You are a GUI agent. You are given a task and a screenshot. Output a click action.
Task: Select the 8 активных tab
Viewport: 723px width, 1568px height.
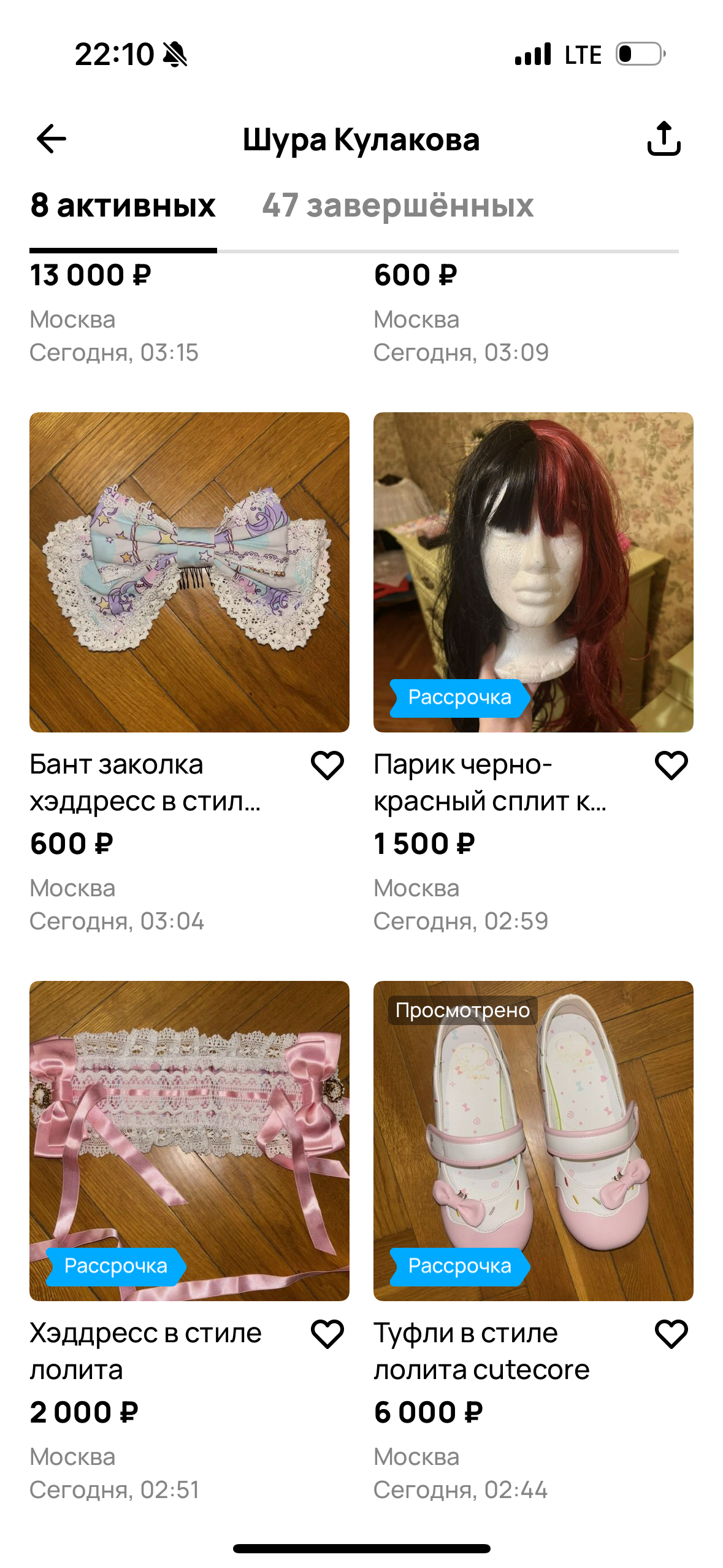coord(123,206)
